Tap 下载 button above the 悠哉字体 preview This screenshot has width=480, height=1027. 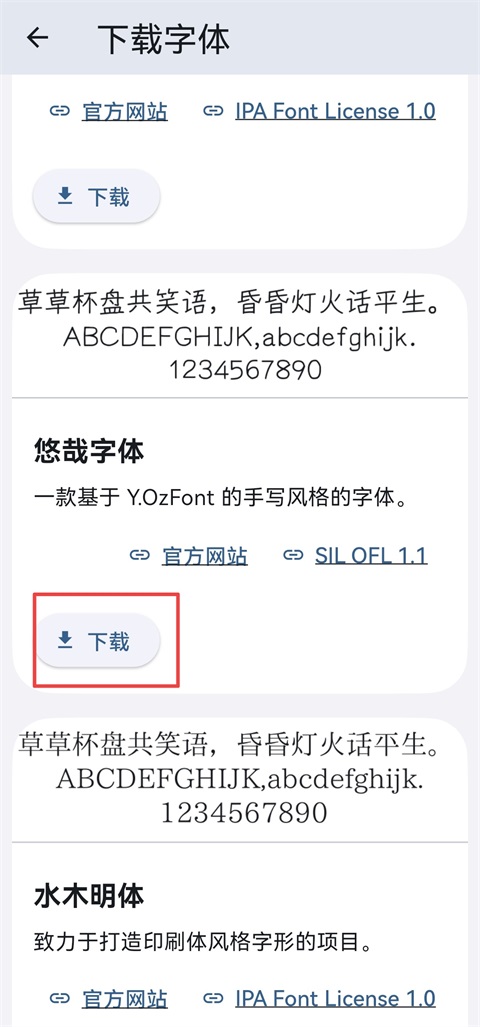click(x=96, y=196)
